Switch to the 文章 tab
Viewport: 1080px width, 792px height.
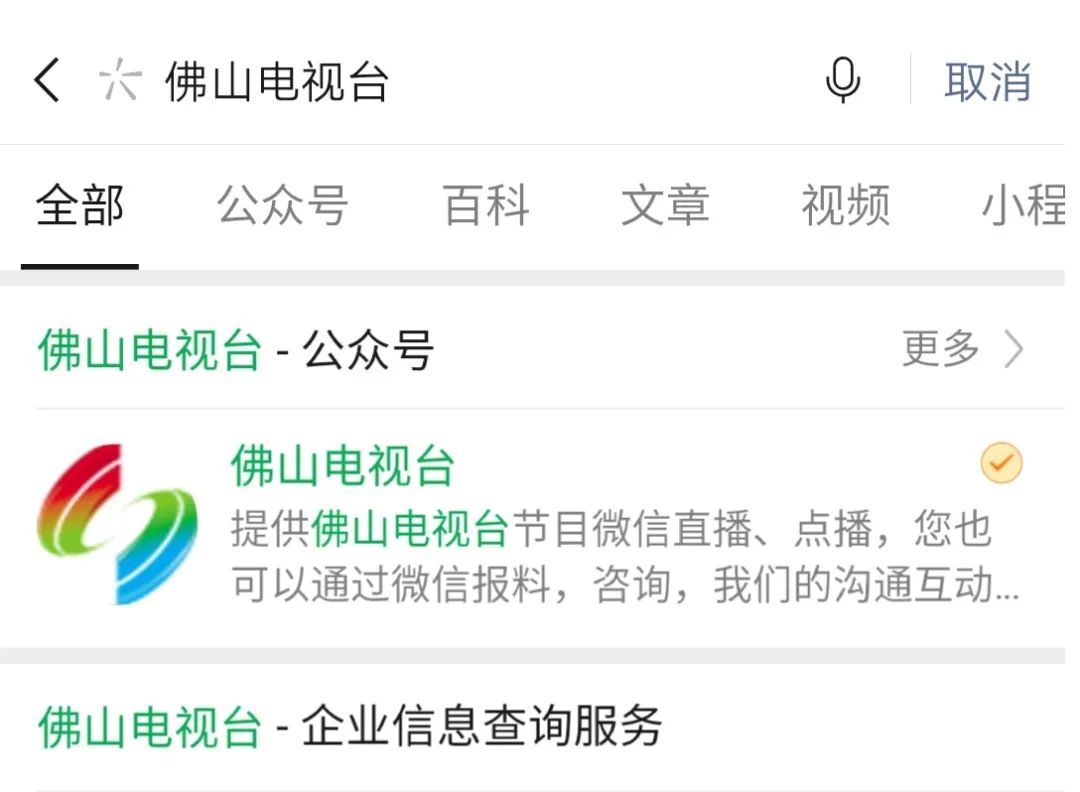[x=665, y=207]
